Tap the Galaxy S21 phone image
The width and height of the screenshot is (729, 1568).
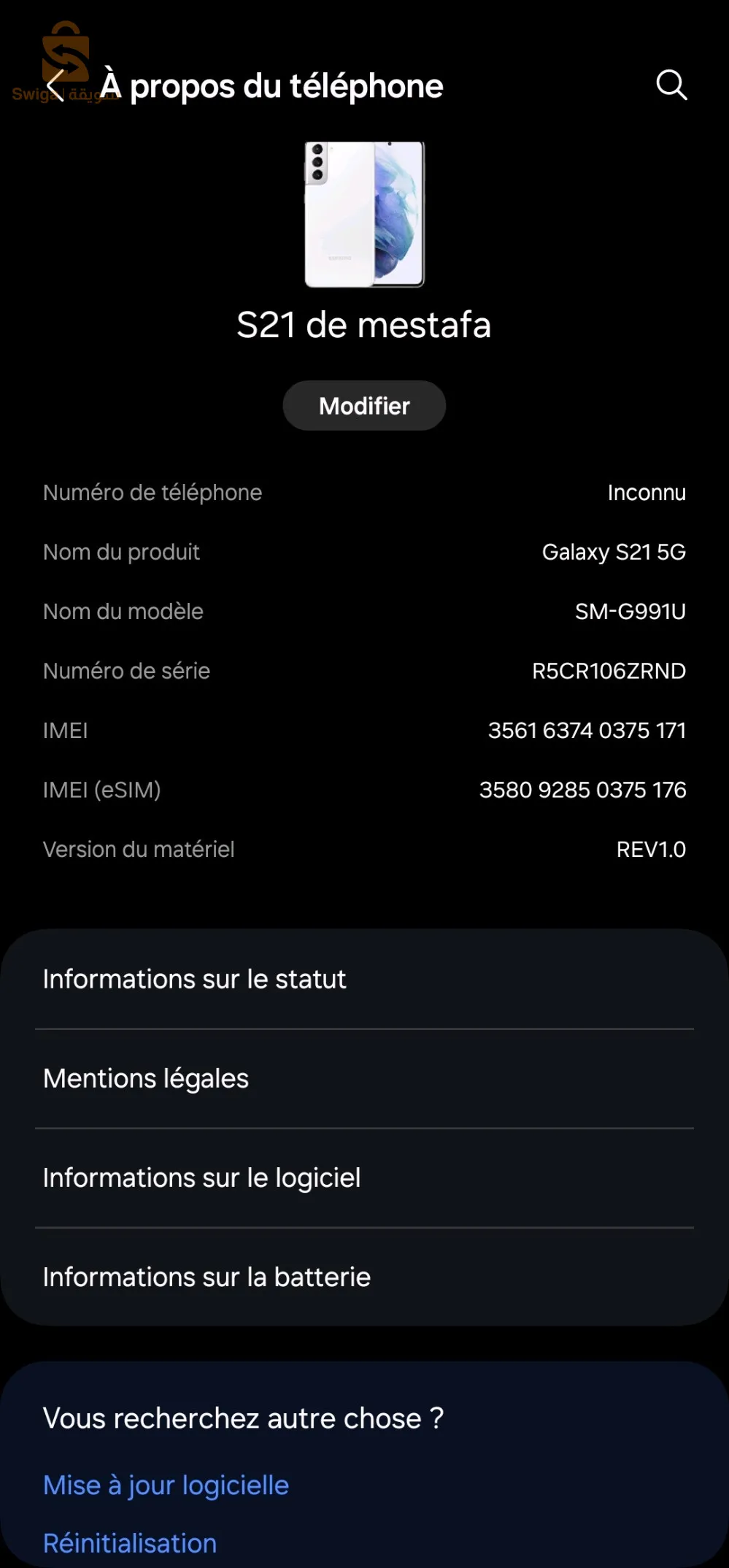[x=364, y=213]
